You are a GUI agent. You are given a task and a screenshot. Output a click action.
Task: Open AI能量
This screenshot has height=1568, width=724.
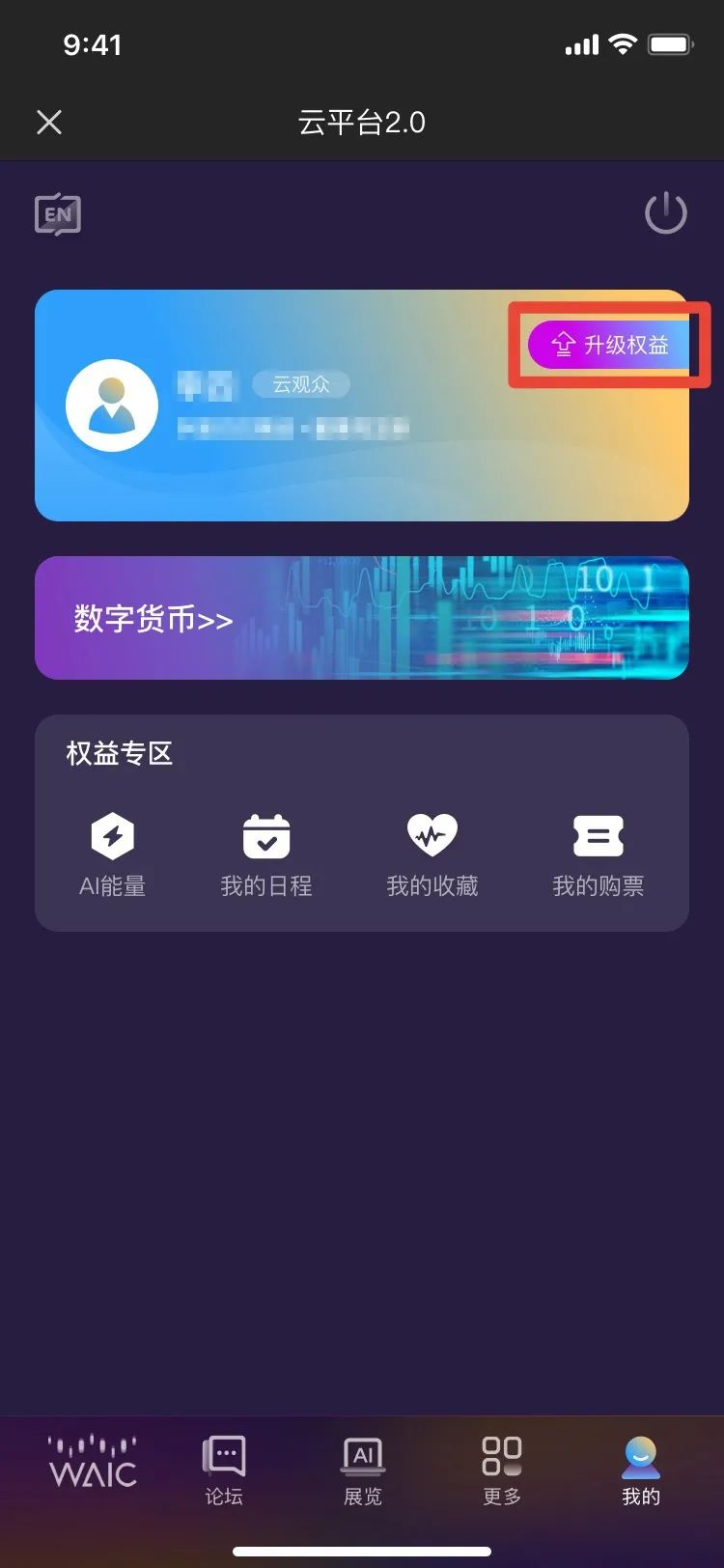(113, 855)
